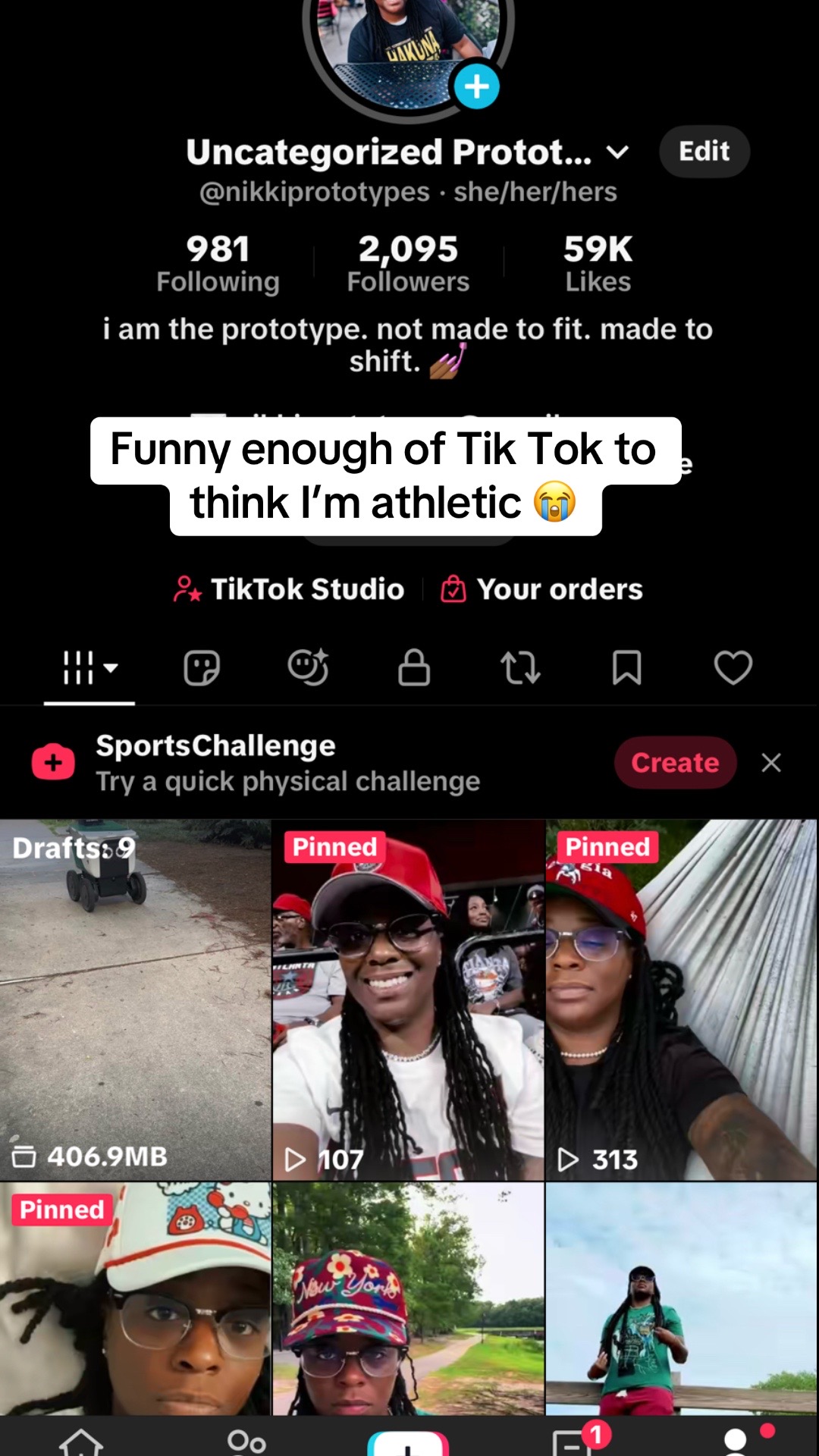819x1456 pixels.
Task: Open the stickers tab
Action: pyautogui.click(x=202, y=668)
